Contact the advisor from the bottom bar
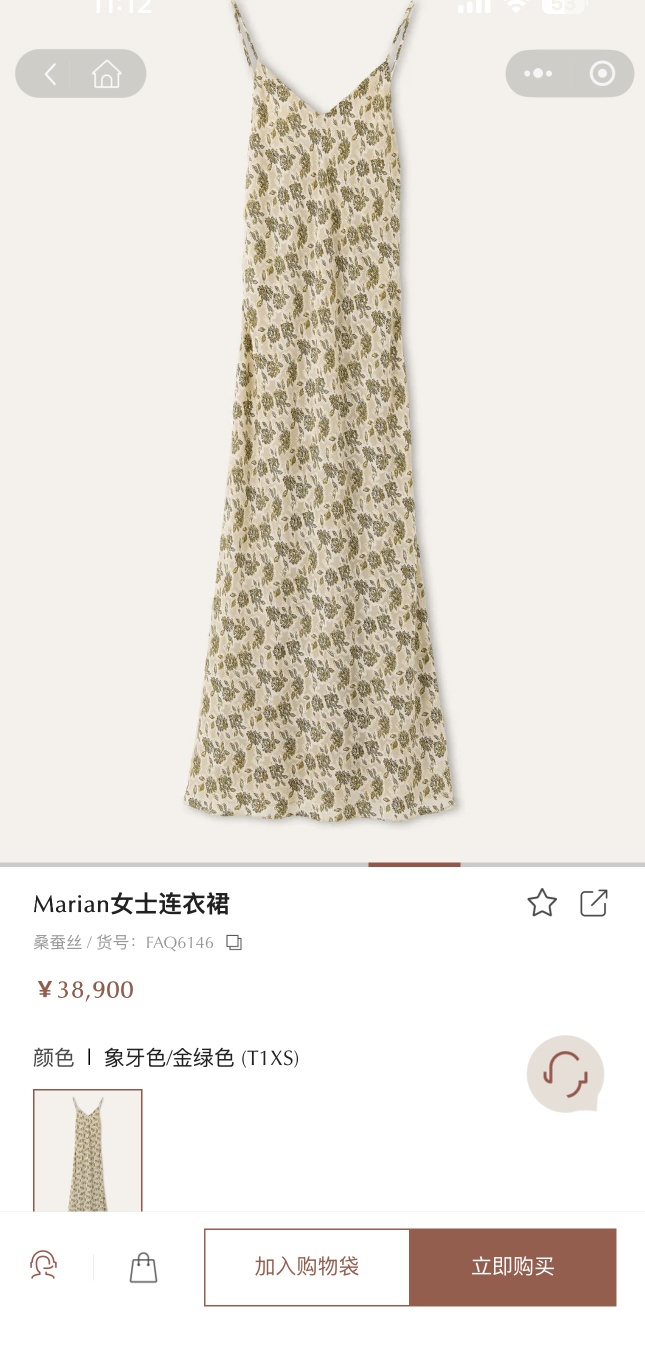Screen dimensions: 645x1357 pos(43,1267)
